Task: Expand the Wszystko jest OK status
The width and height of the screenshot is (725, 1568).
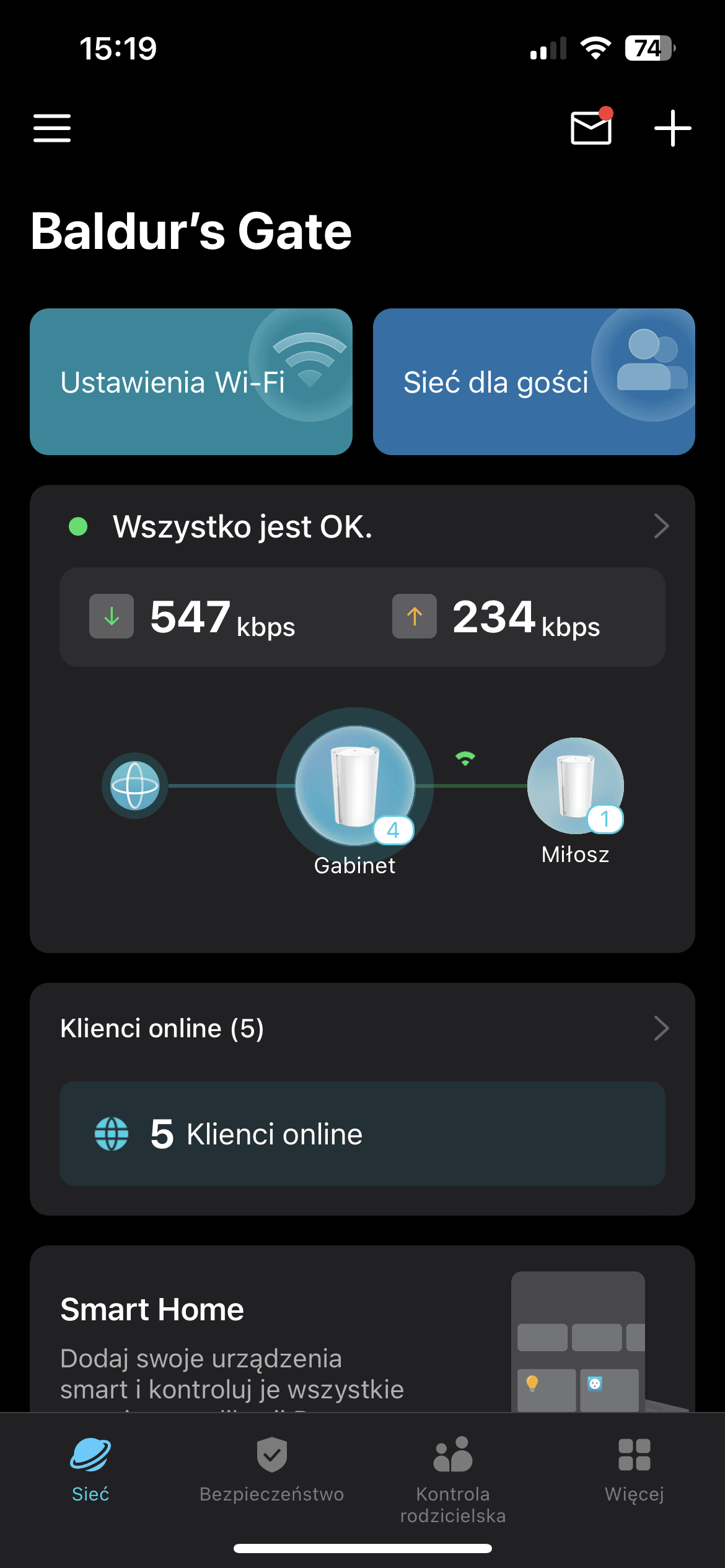Action: 362,527
